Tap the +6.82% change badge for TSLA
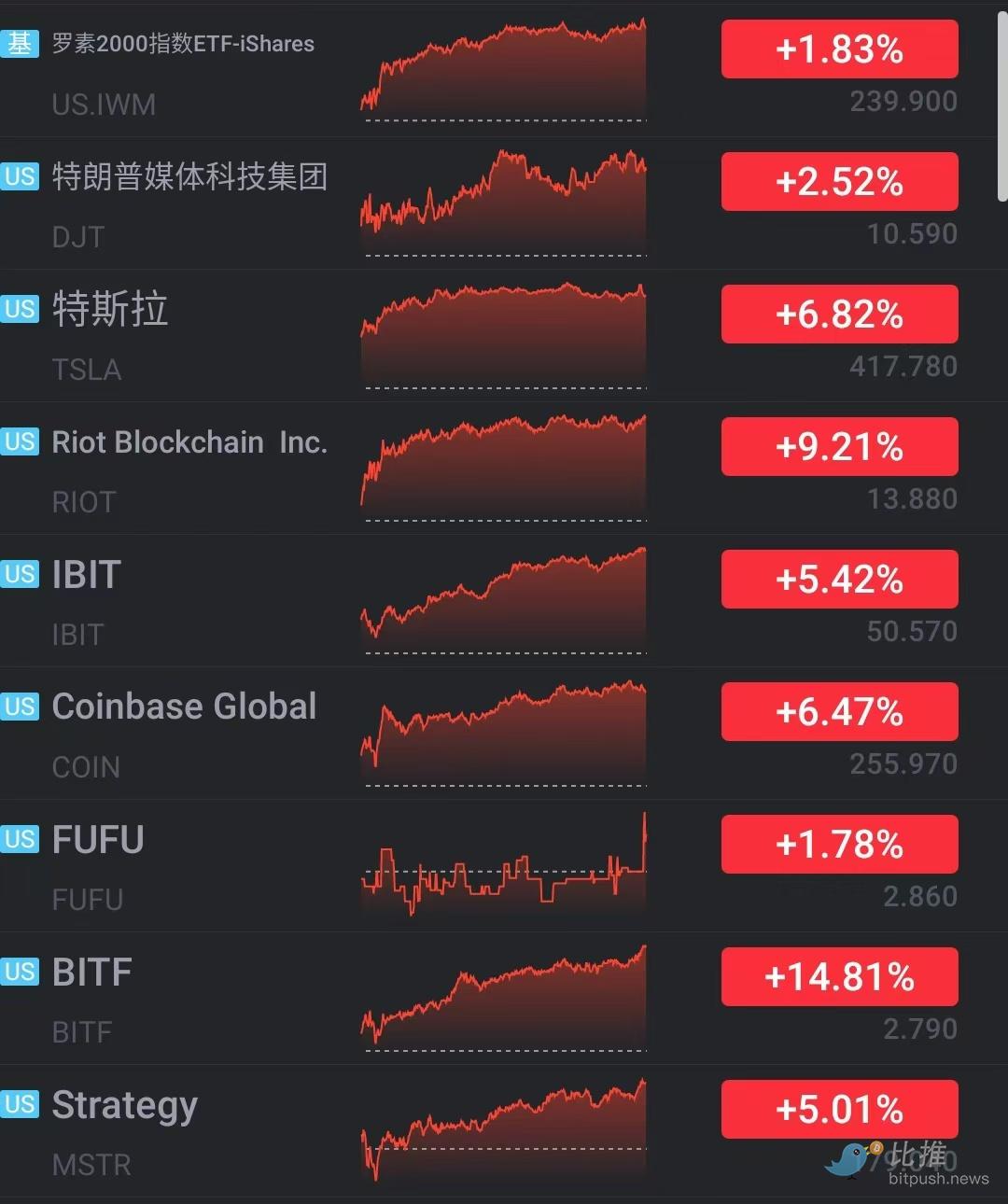Screen dimensions: 1008x1204 tap(839, 315)
